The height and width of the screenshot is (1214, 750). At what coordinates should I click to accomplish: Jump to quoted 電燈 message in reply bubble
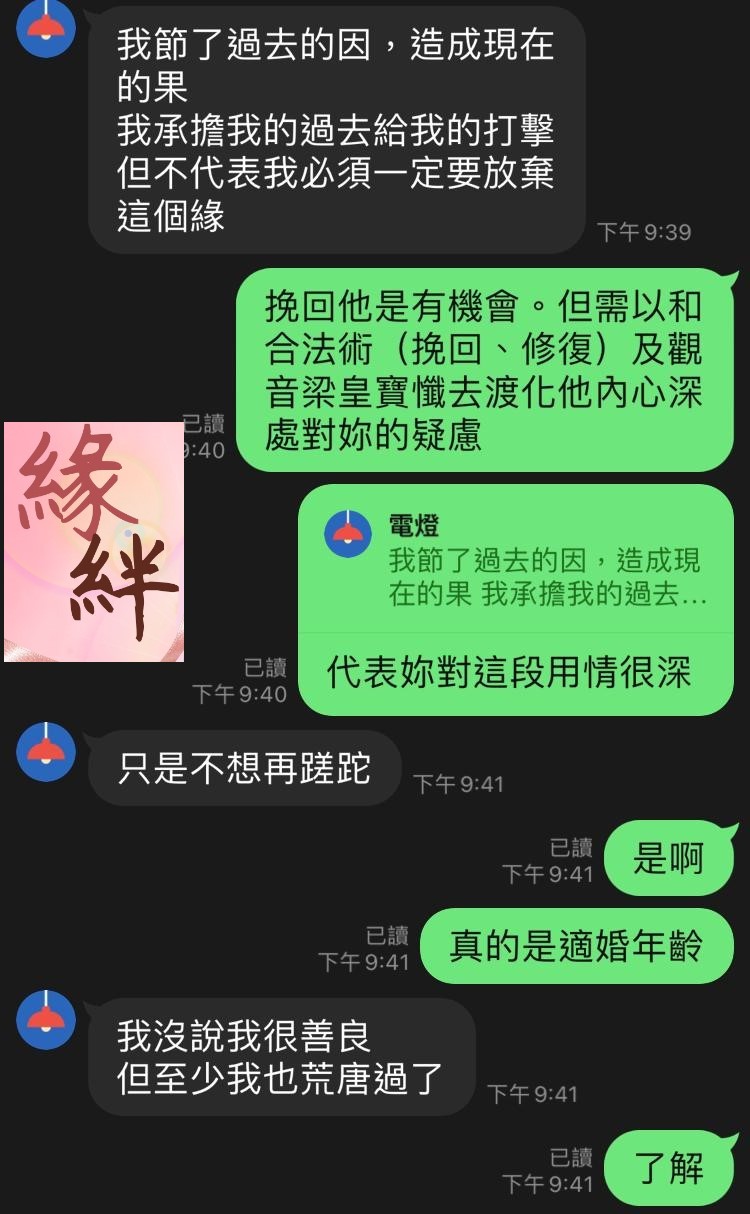515,561
